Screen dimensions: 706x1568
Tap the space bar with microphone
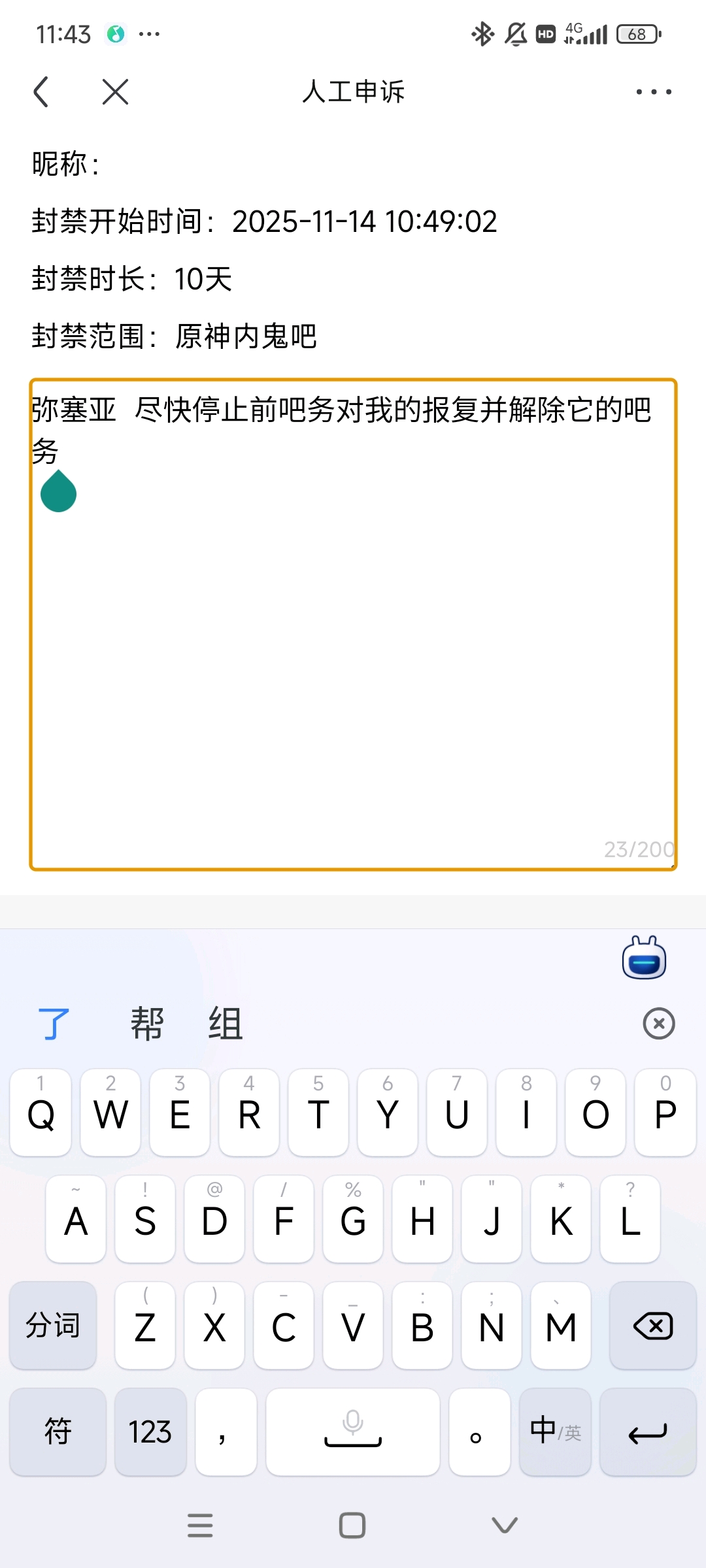353,1432
